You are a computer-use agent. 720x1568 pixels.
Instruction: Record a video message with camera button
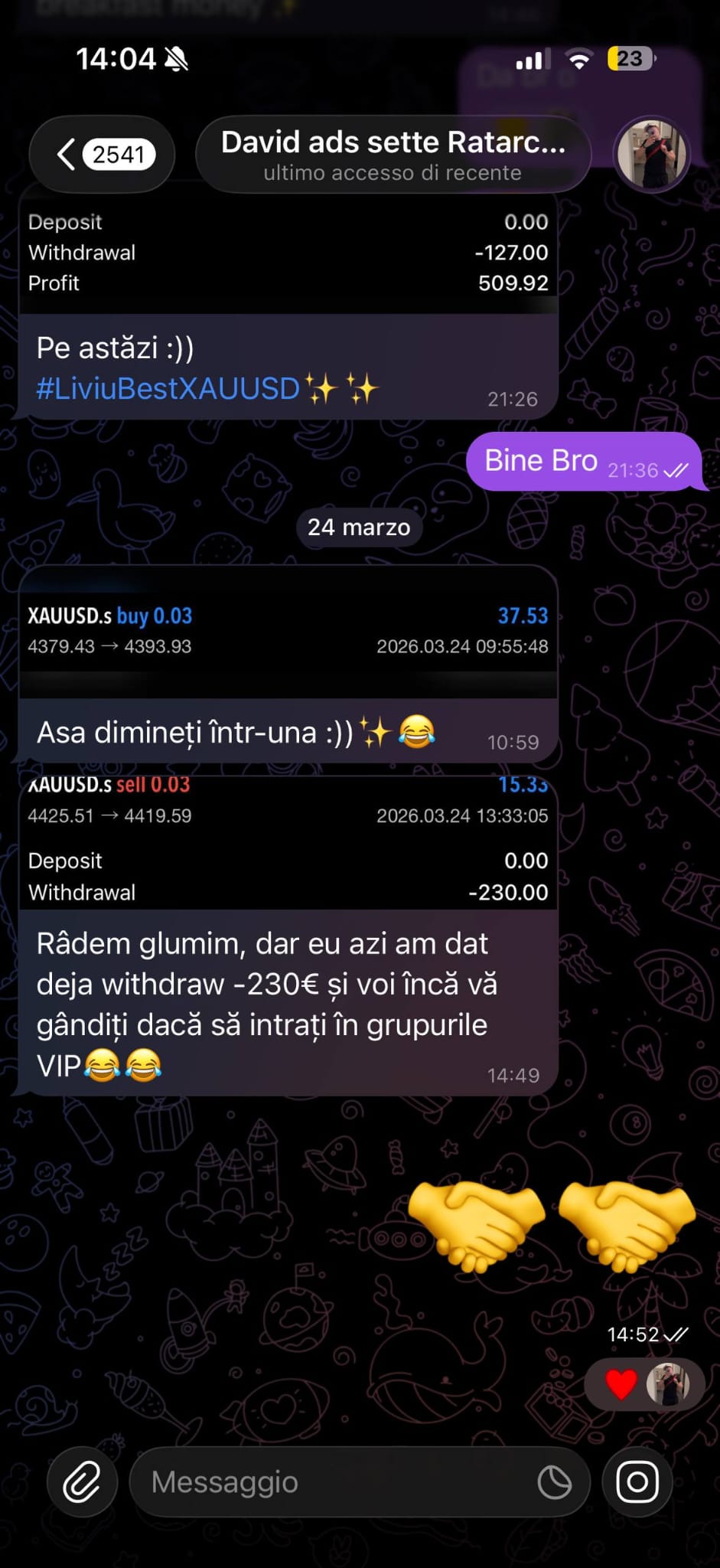pos(637,1482)
